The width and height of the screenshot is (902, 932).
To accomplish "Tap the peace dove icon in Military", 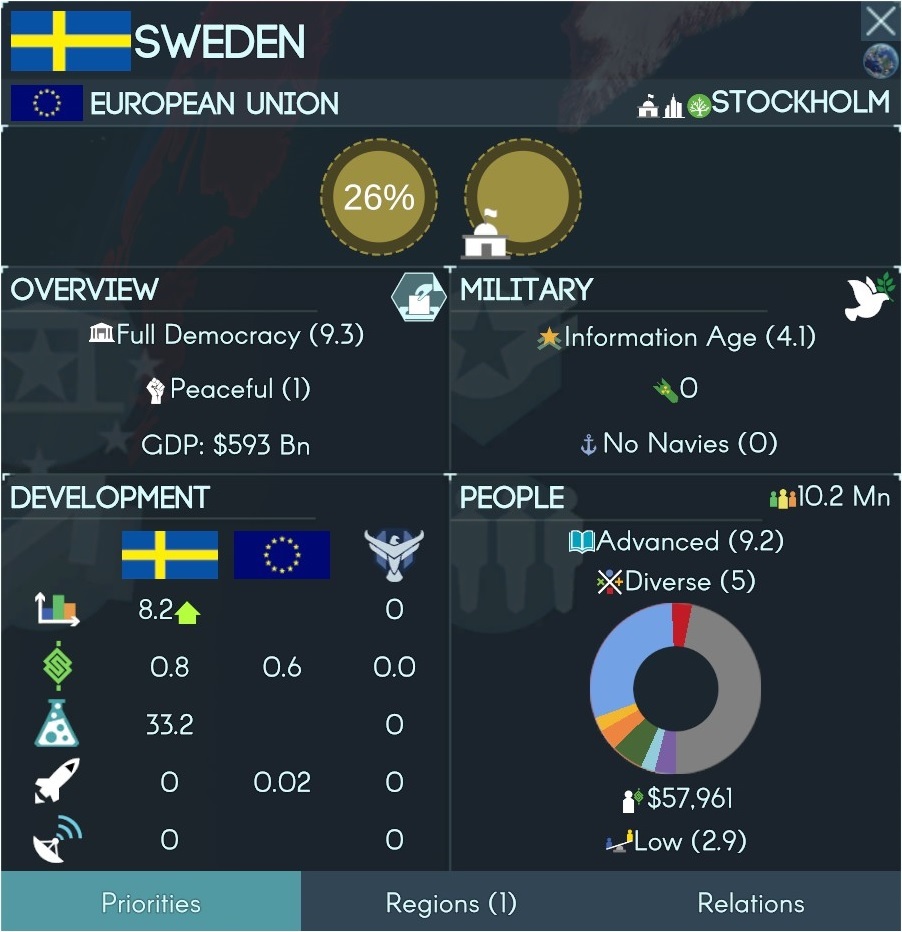I will pyautogui.click(x=867, y=298).
